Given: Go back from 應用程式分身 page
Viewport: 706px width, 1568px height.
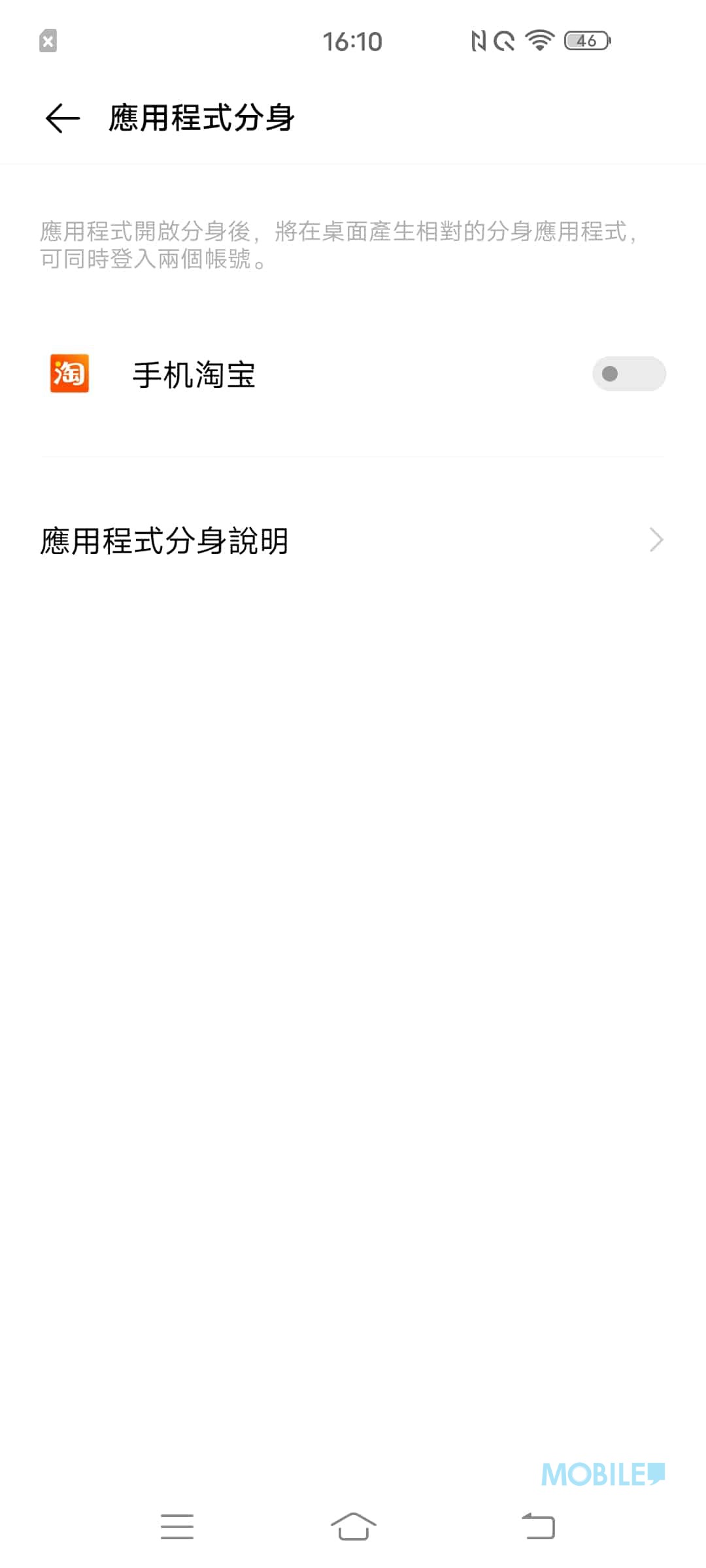Looking at the screenshot, I should point(63,118).
